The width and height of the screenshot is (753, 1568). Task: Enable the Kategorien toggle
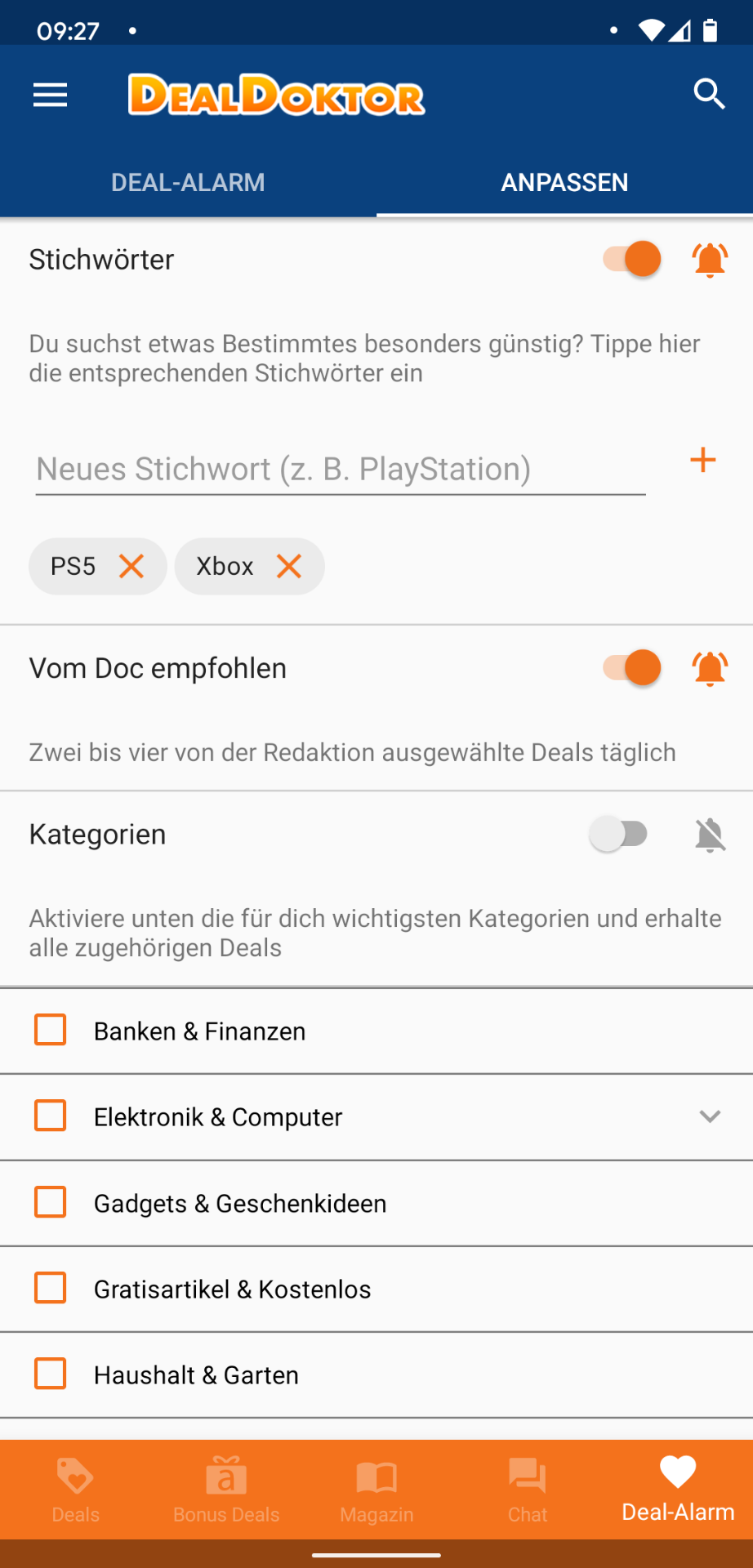(618, 834)
